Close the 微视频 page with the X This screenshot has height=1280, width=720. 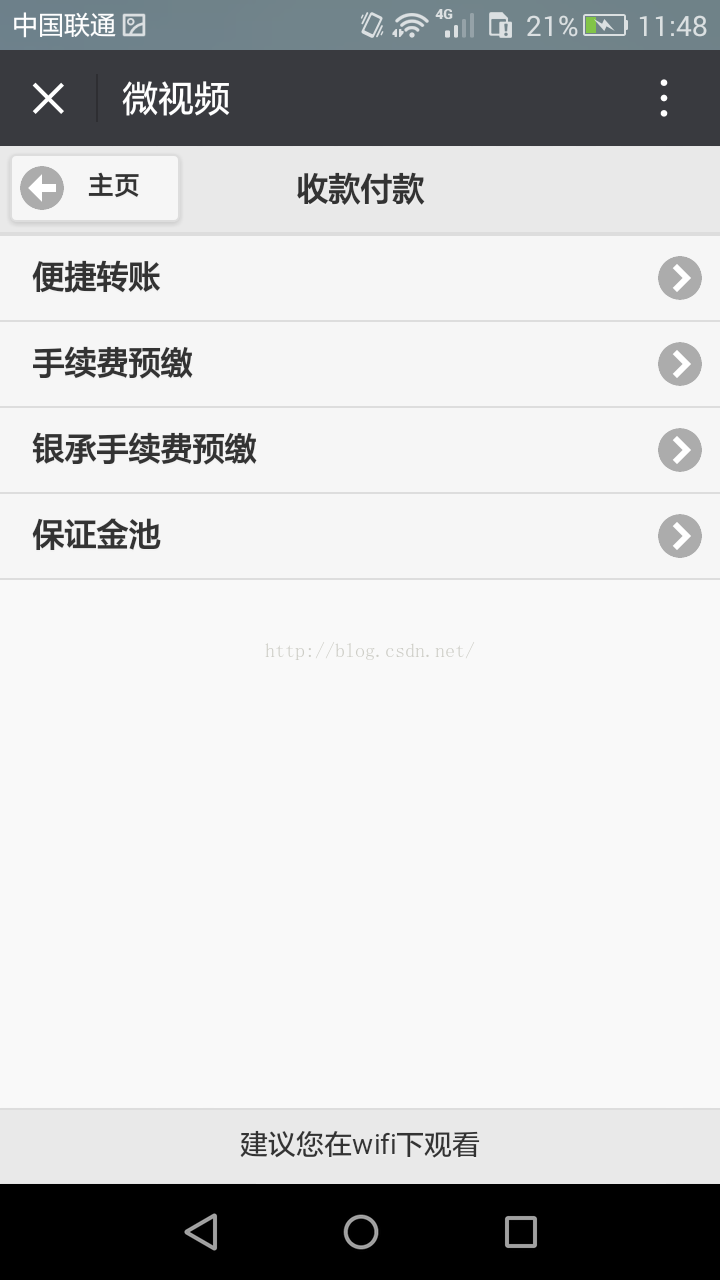(48, 99)
